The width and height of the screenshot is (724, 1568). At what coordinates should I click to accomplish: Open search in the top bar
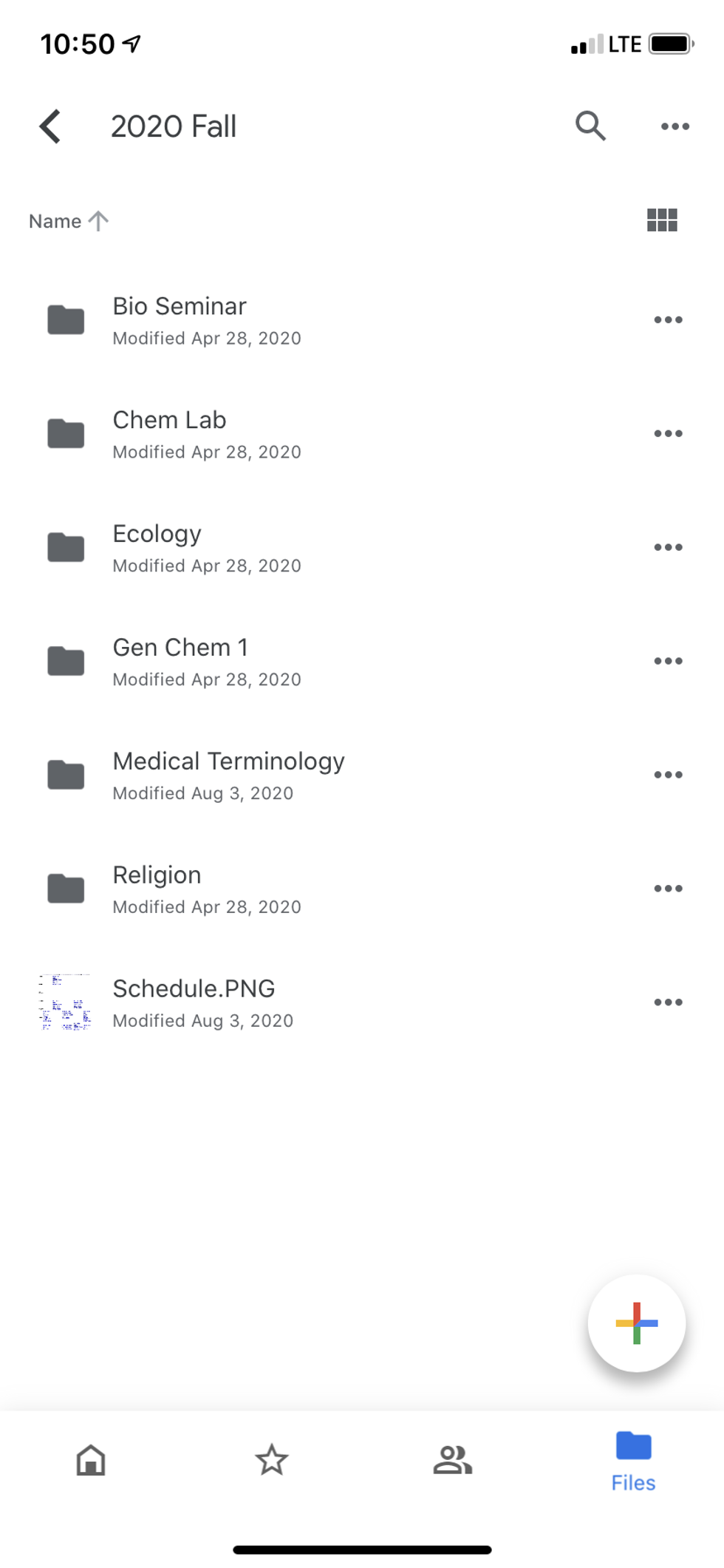coord(590,126)
